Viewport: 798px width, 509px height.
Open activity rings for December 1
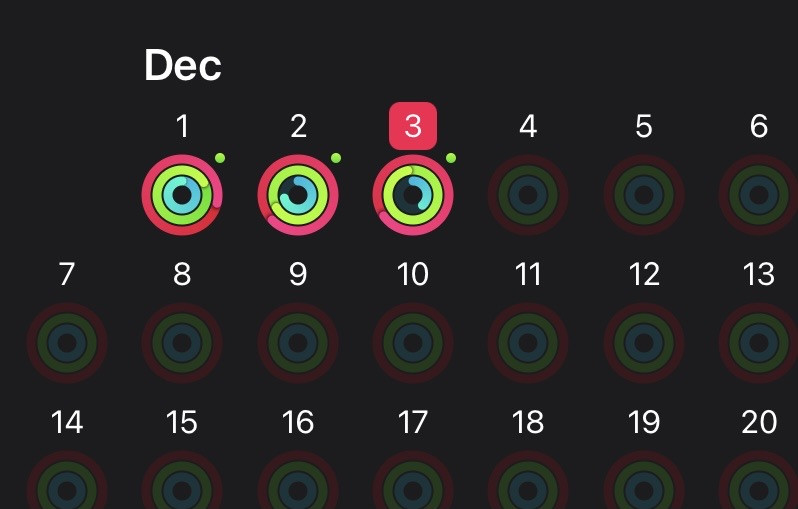point(182,195)
